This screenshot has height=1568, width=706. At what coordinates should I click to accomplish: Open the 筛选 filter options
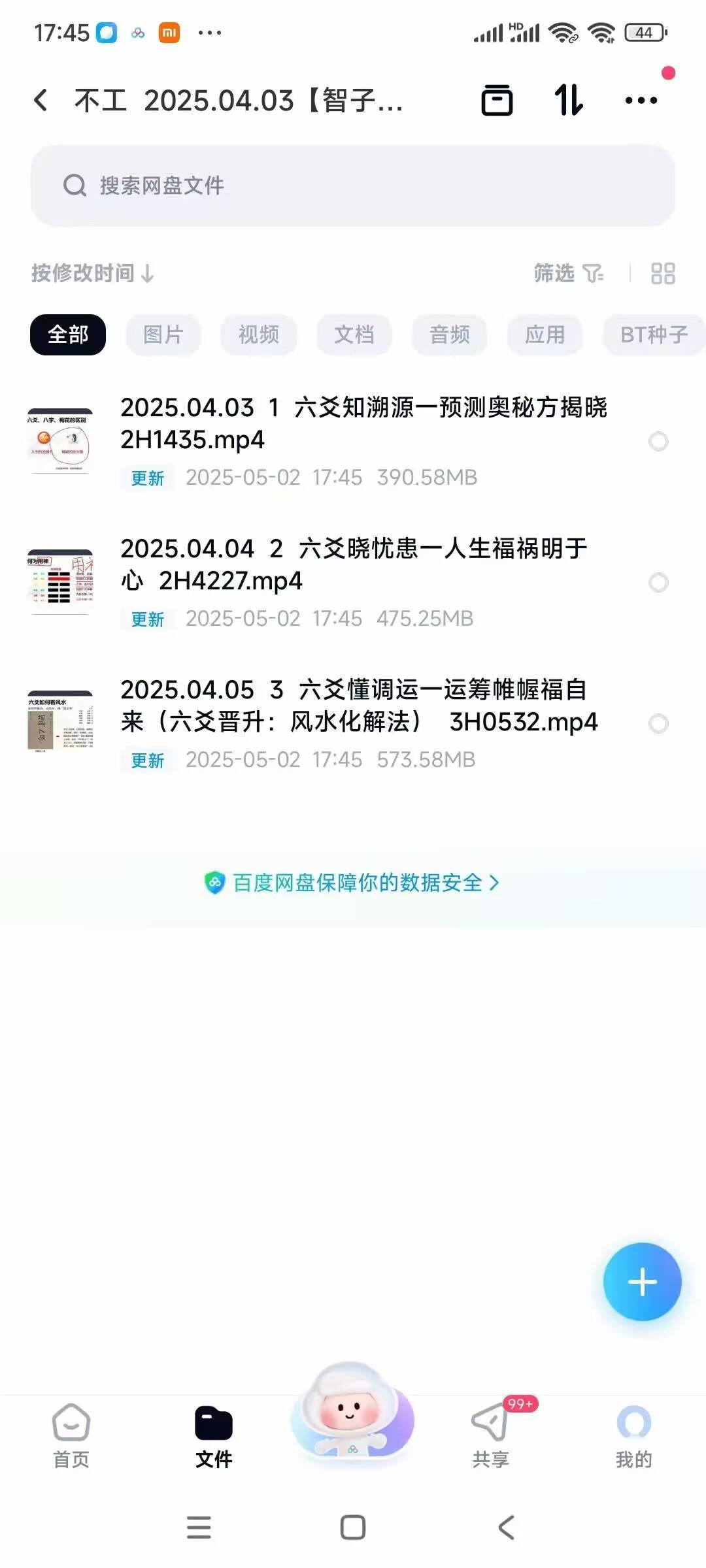tap(568, 273)
